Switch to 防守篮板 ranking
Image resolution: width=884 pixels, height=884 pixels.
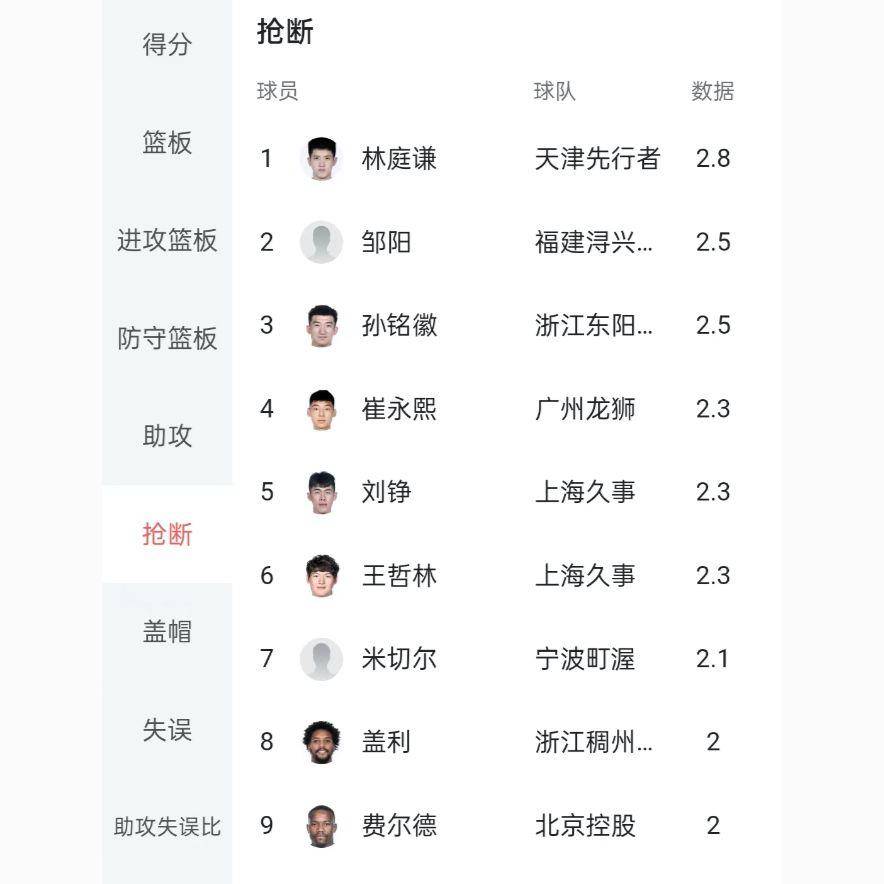(x=167, y=339)
